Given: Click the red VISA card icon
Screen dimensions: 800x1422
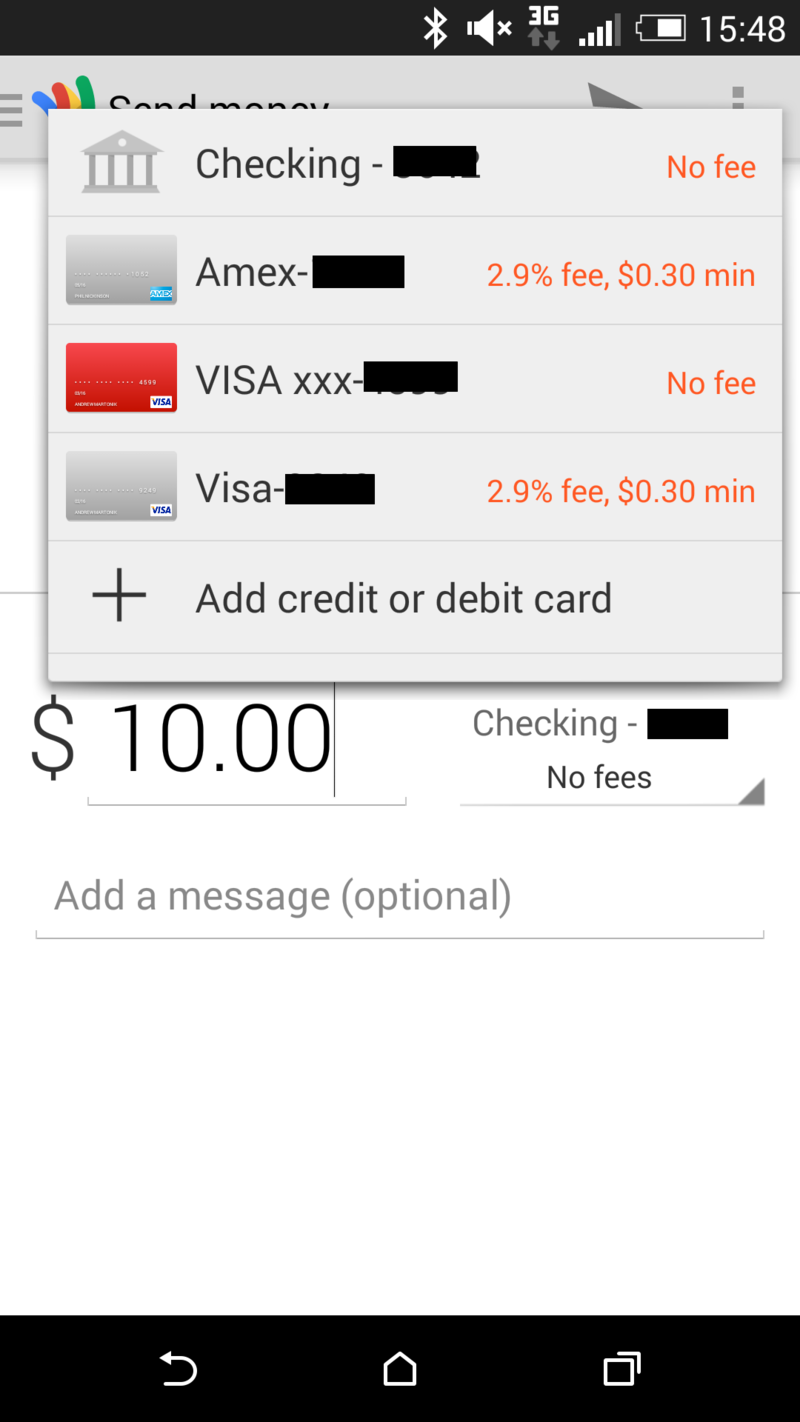Looking at the screenshot, I should click(121, 378).
